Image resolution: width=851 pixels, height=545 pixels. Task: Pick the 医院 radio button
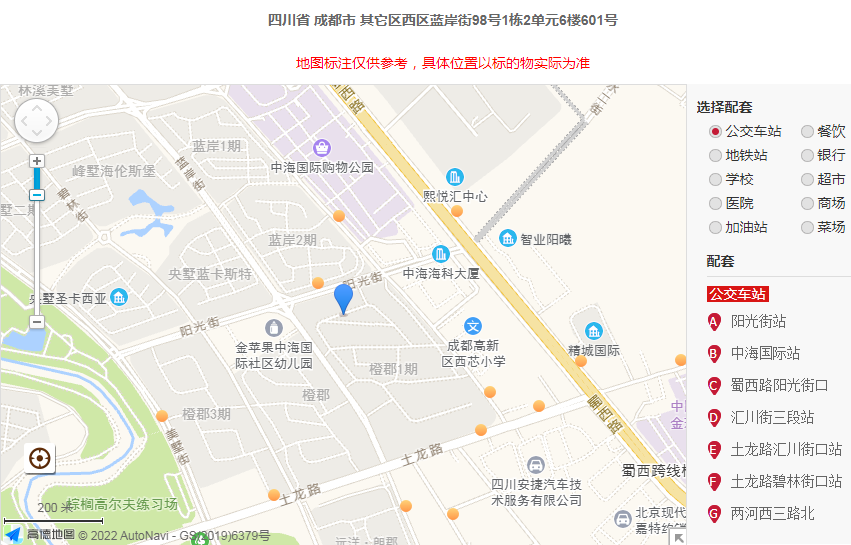click(x=715, y=203)
